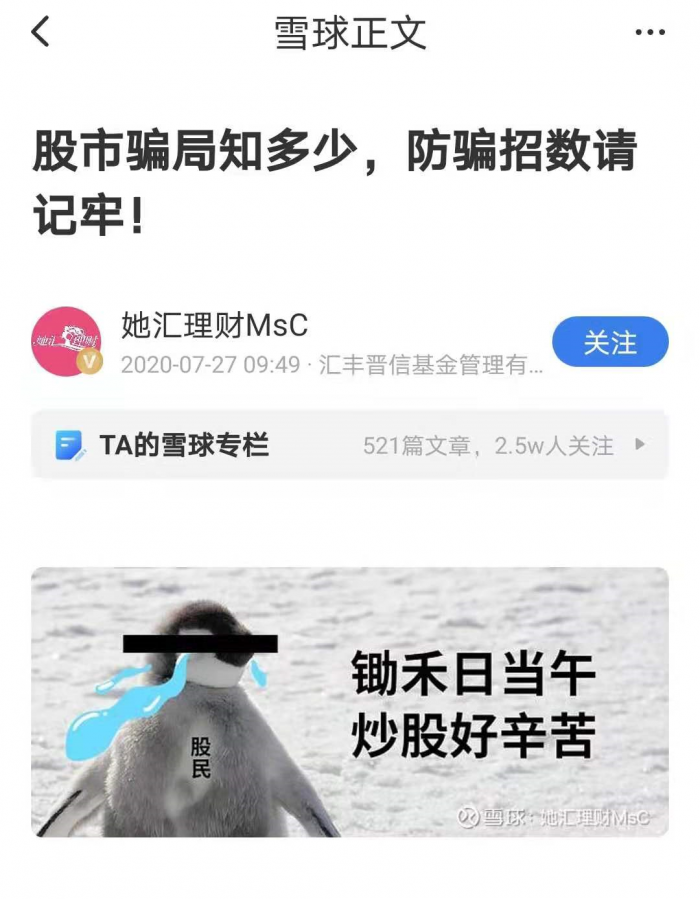Open 她汇理财MsC's profile avatar
The width and height of the screenshot is (700, 899).
66,341
